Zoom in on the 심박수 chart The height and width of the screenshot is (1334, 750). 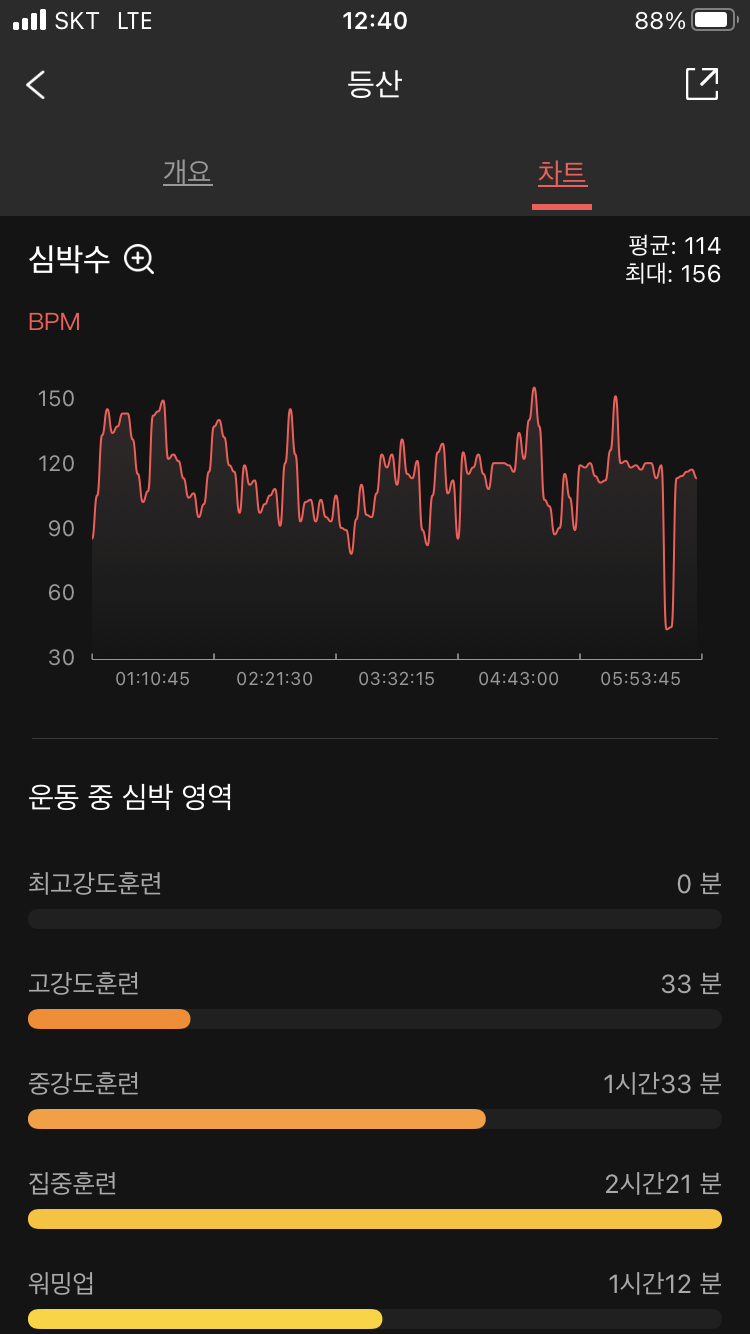(x=139, y=260)
